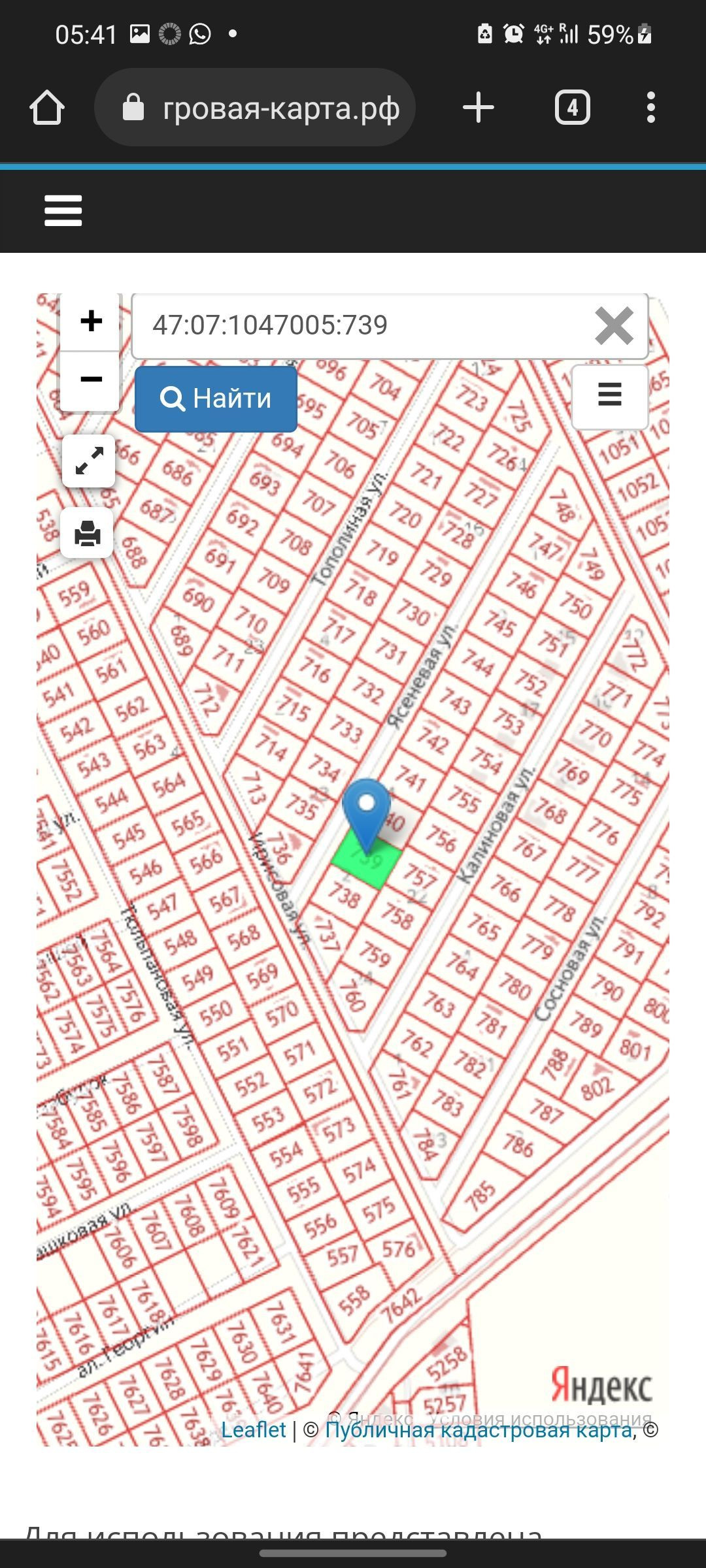Open the browser overflow menu

(650, 108)
